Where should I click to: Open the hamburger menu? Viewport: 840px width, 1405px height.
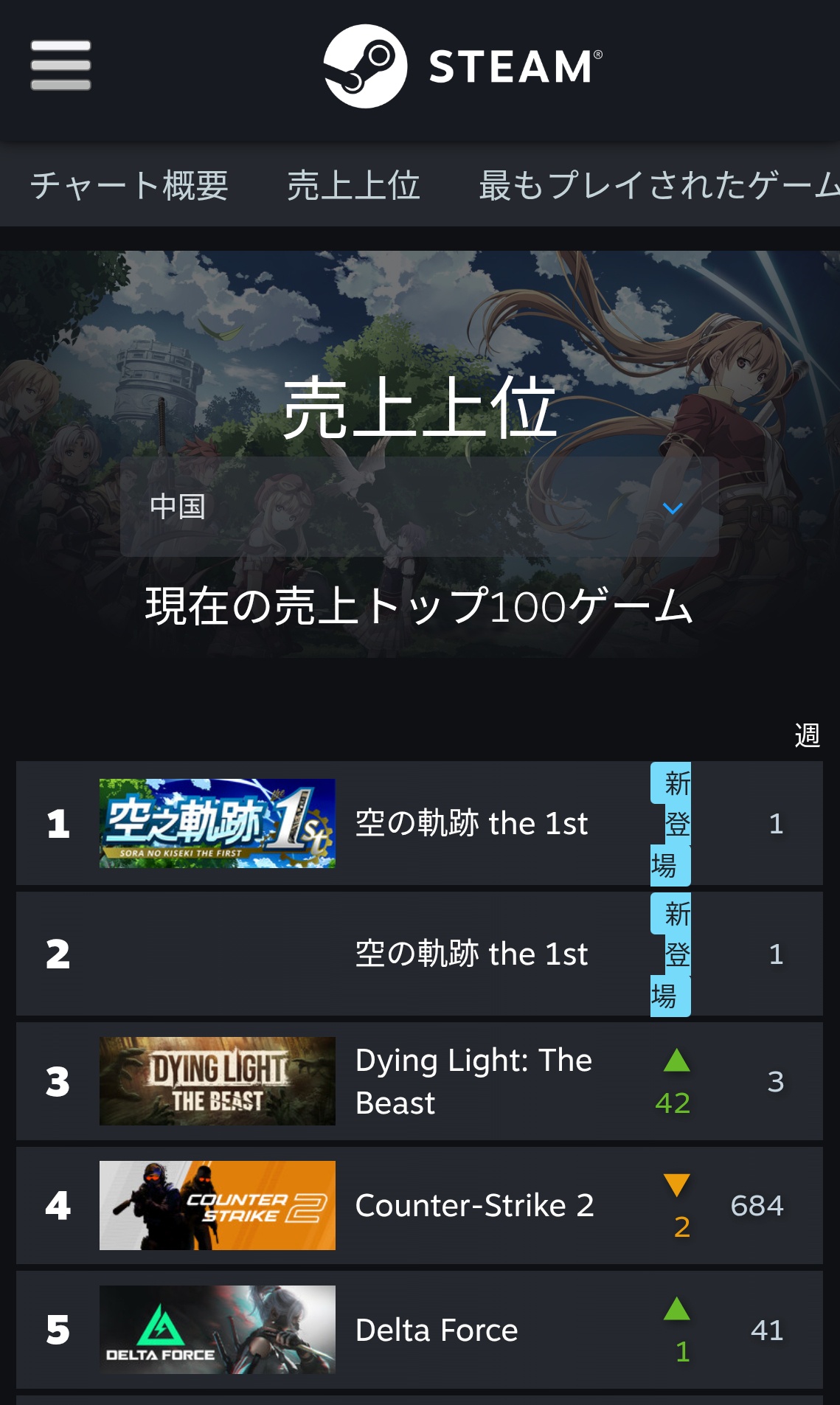60,65
